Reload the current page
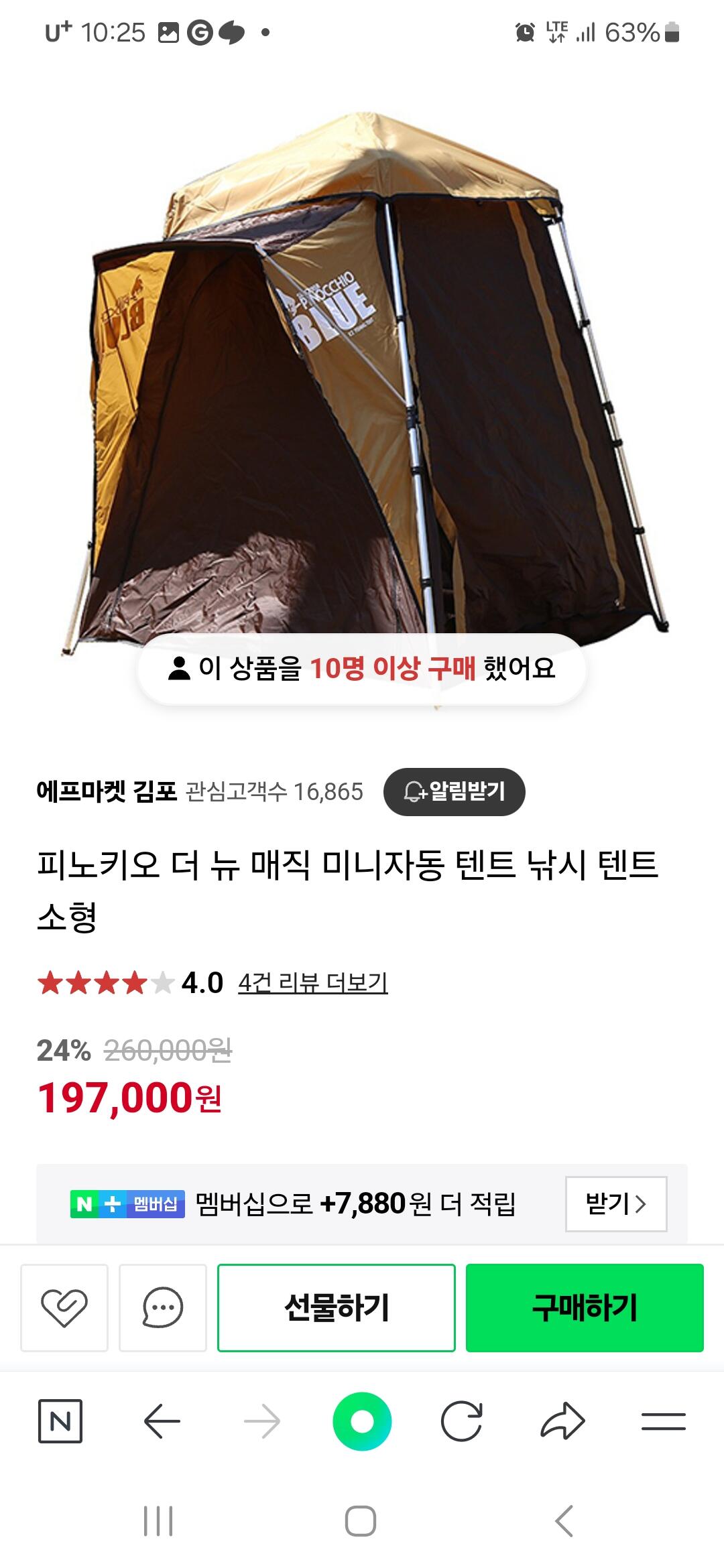Screen dimensions: 724x1568 (x=462, y=1421)
